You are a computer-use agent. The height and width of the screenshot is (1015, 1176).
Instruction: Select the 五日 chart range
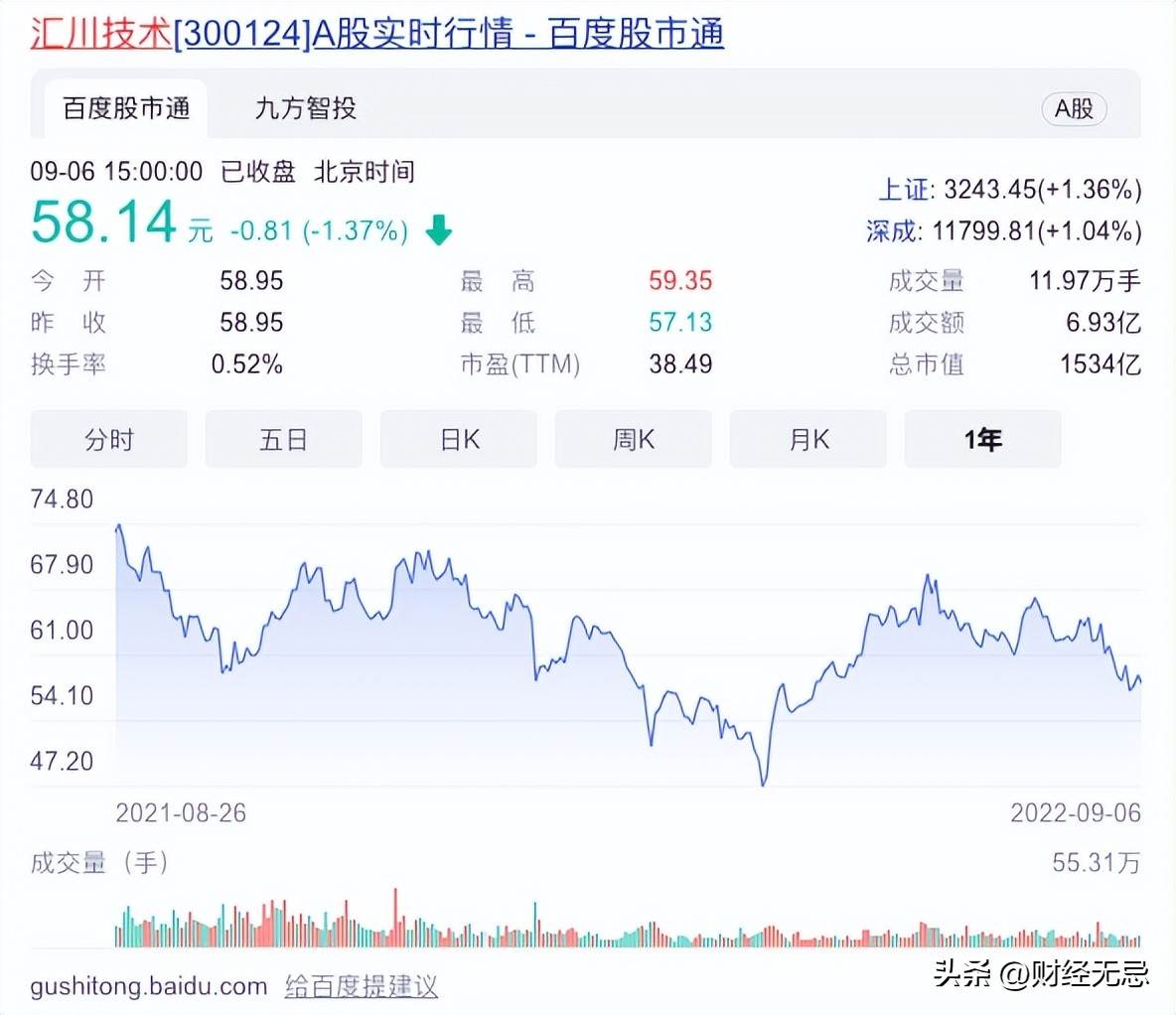pyautogui.click(x=284, y=439)
